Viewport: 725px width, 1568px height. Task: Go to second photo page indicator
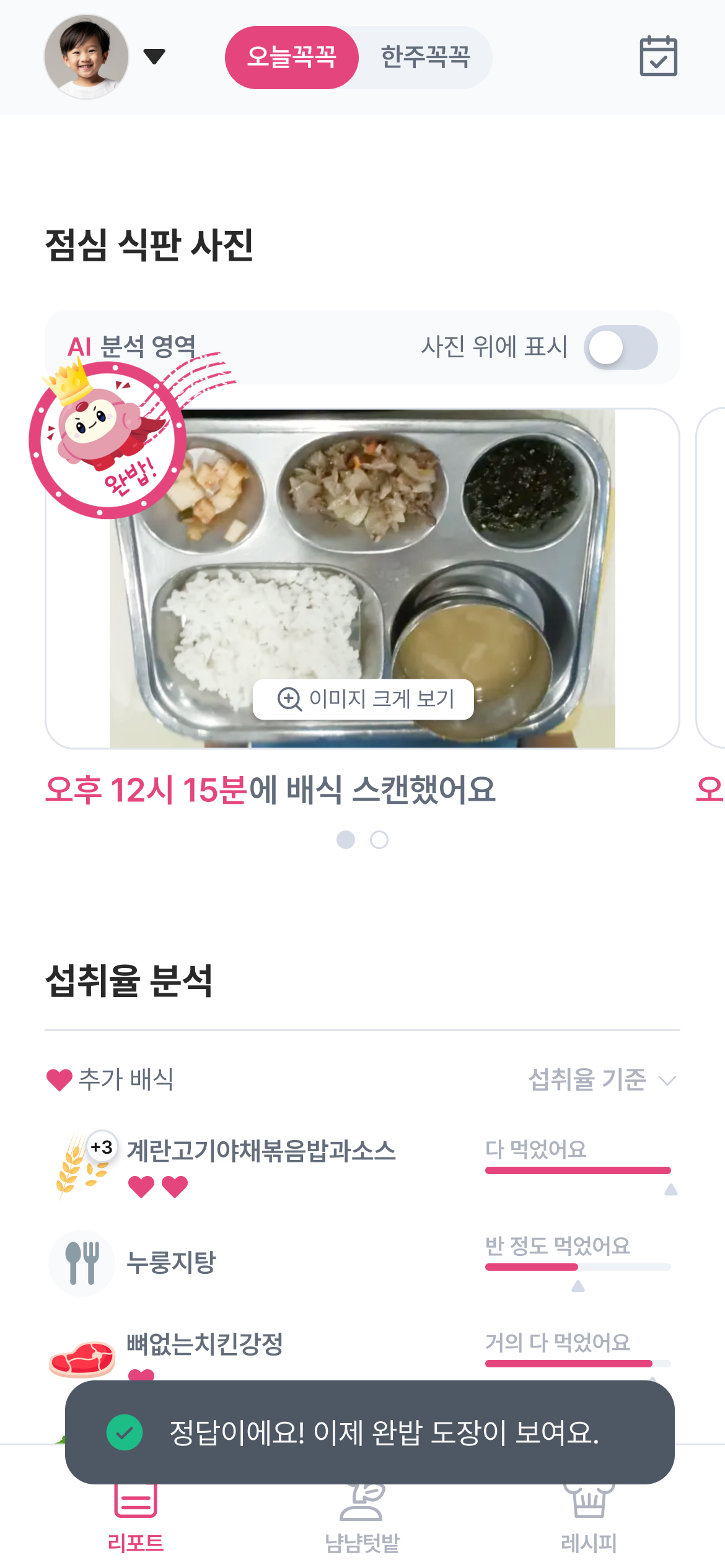[x=379, y=840]
